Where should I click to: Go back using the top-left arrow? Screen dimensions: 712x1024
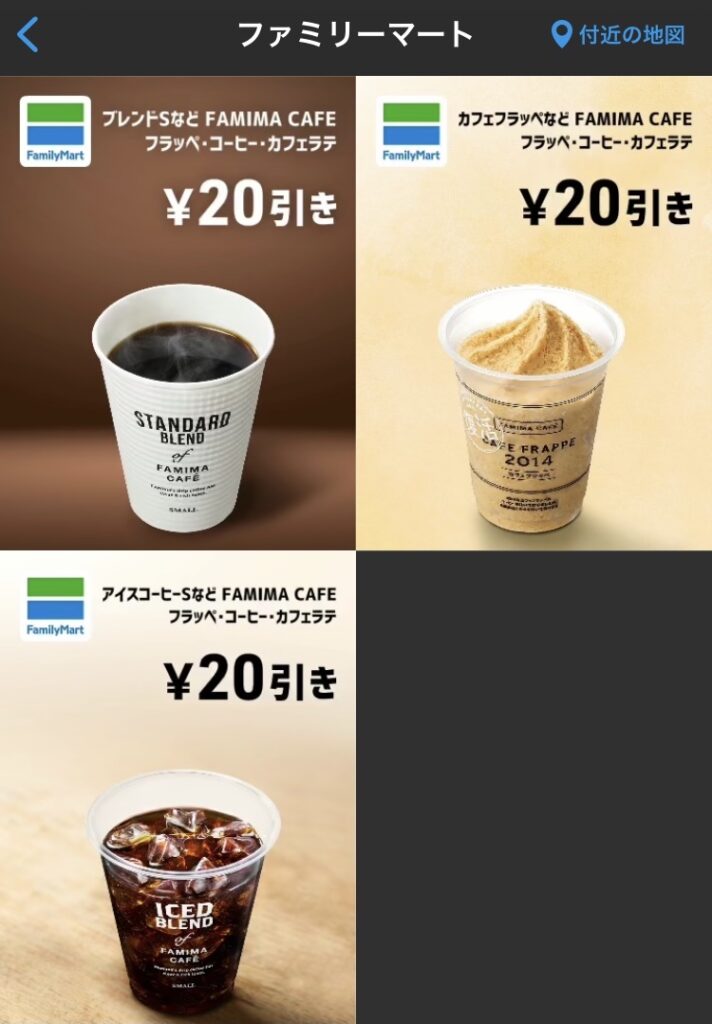click(x=28, y=36)
